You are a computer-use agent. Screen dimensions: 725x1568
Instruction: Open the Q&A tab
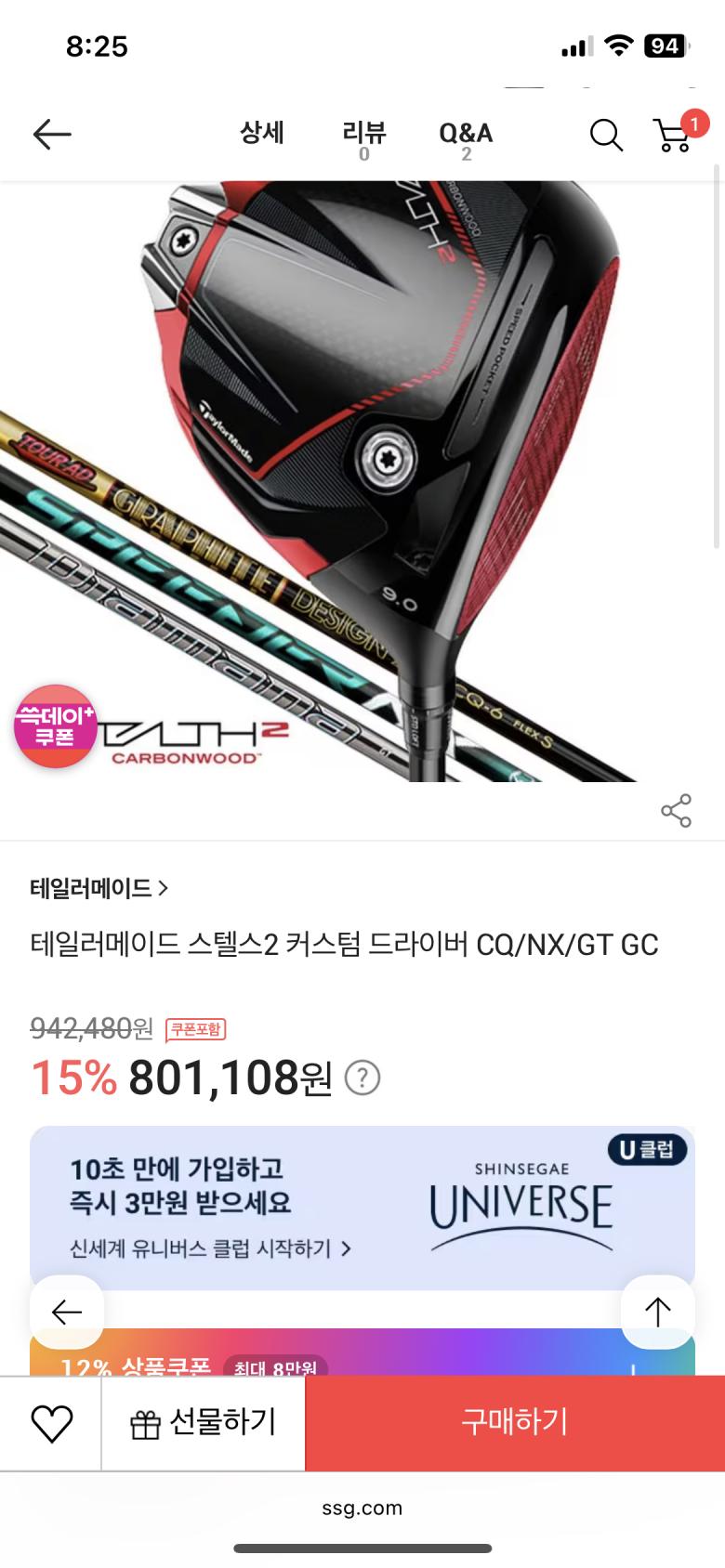coord(466,138)
